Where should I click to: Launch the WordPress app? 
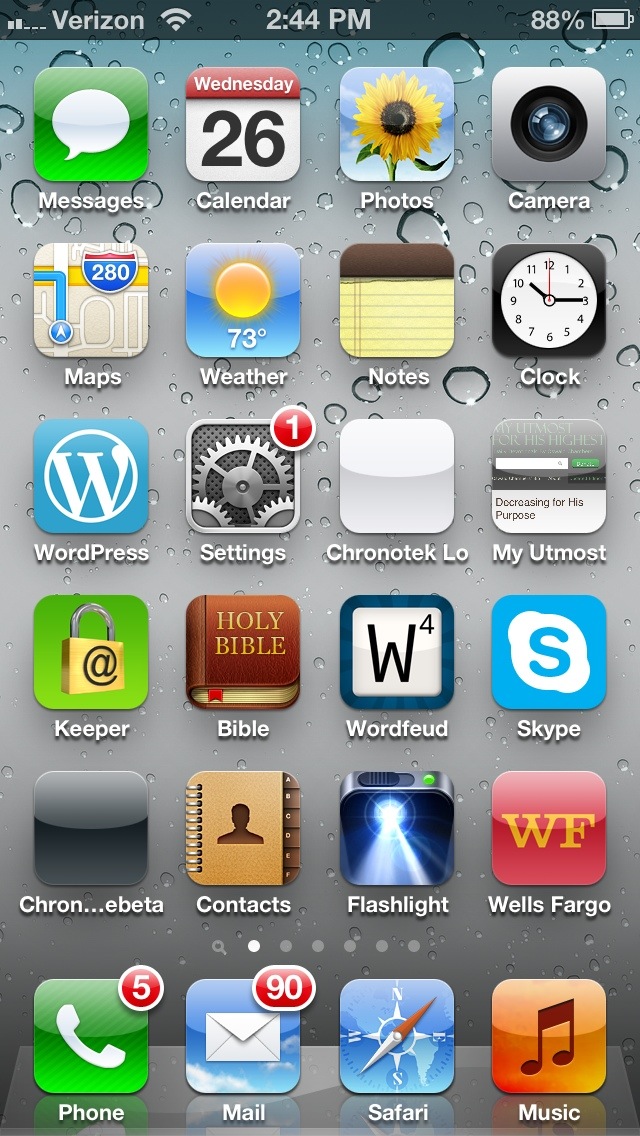[x=91, y=477]
